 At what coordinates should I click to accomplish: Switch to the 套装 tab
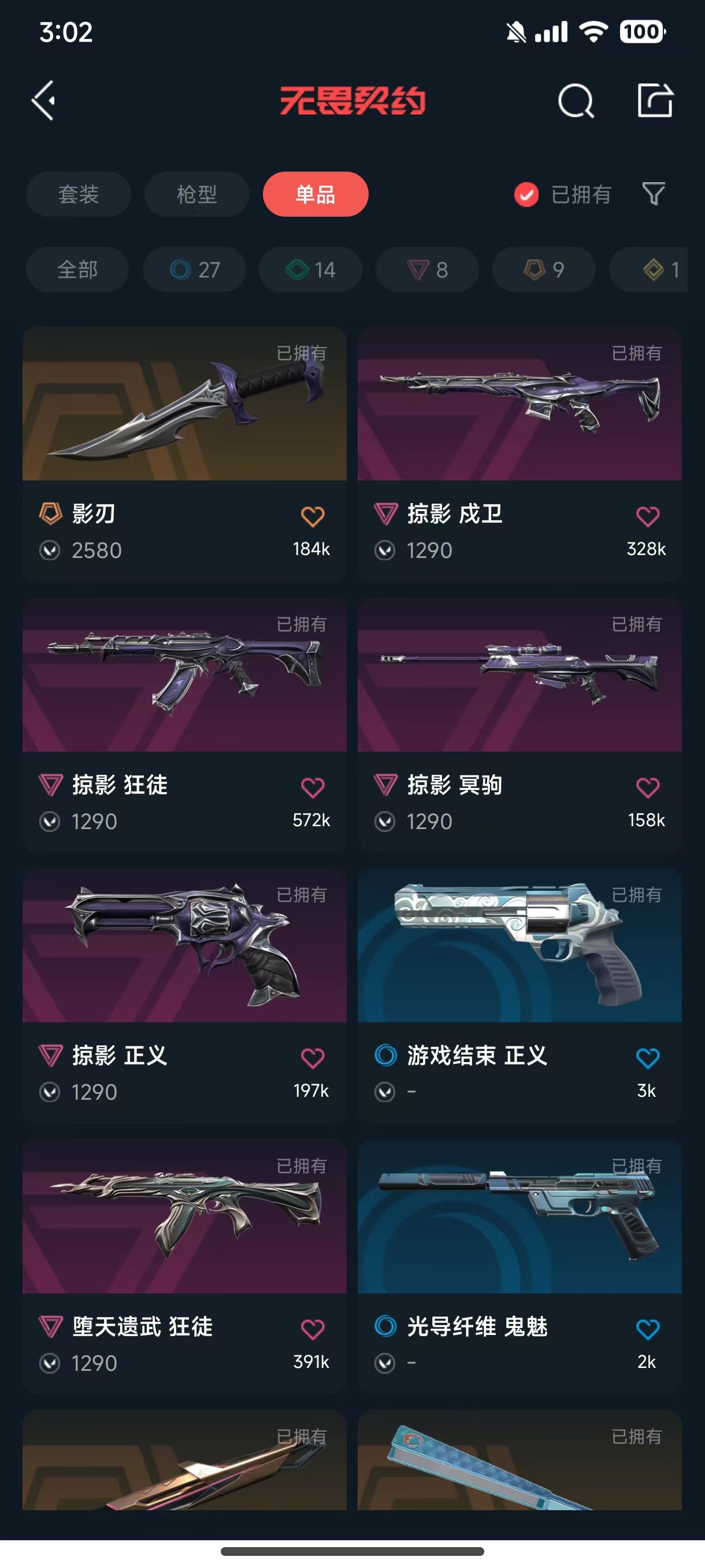(79, 194)
